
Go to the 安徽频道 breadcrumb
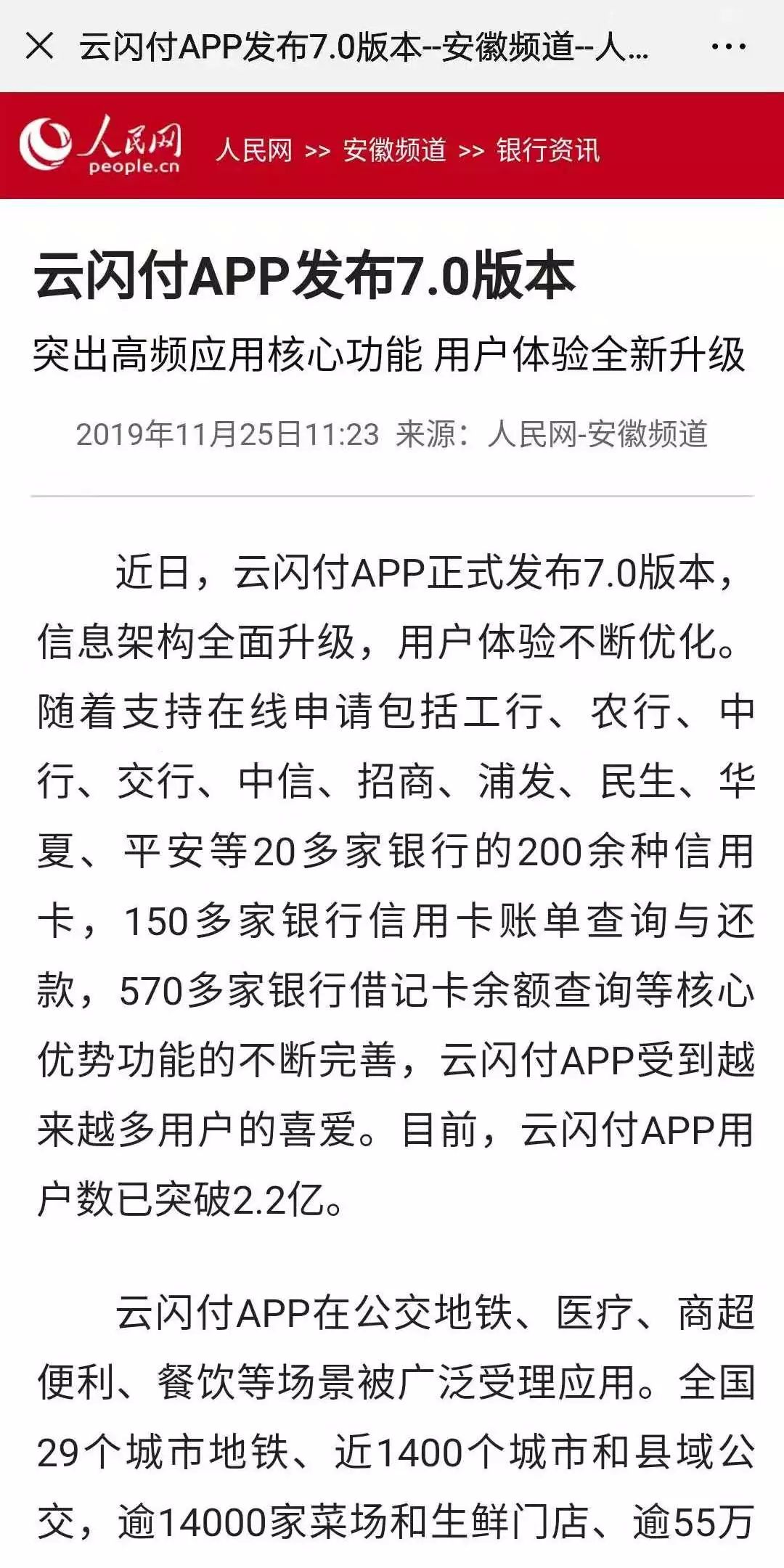pos(394,150)
